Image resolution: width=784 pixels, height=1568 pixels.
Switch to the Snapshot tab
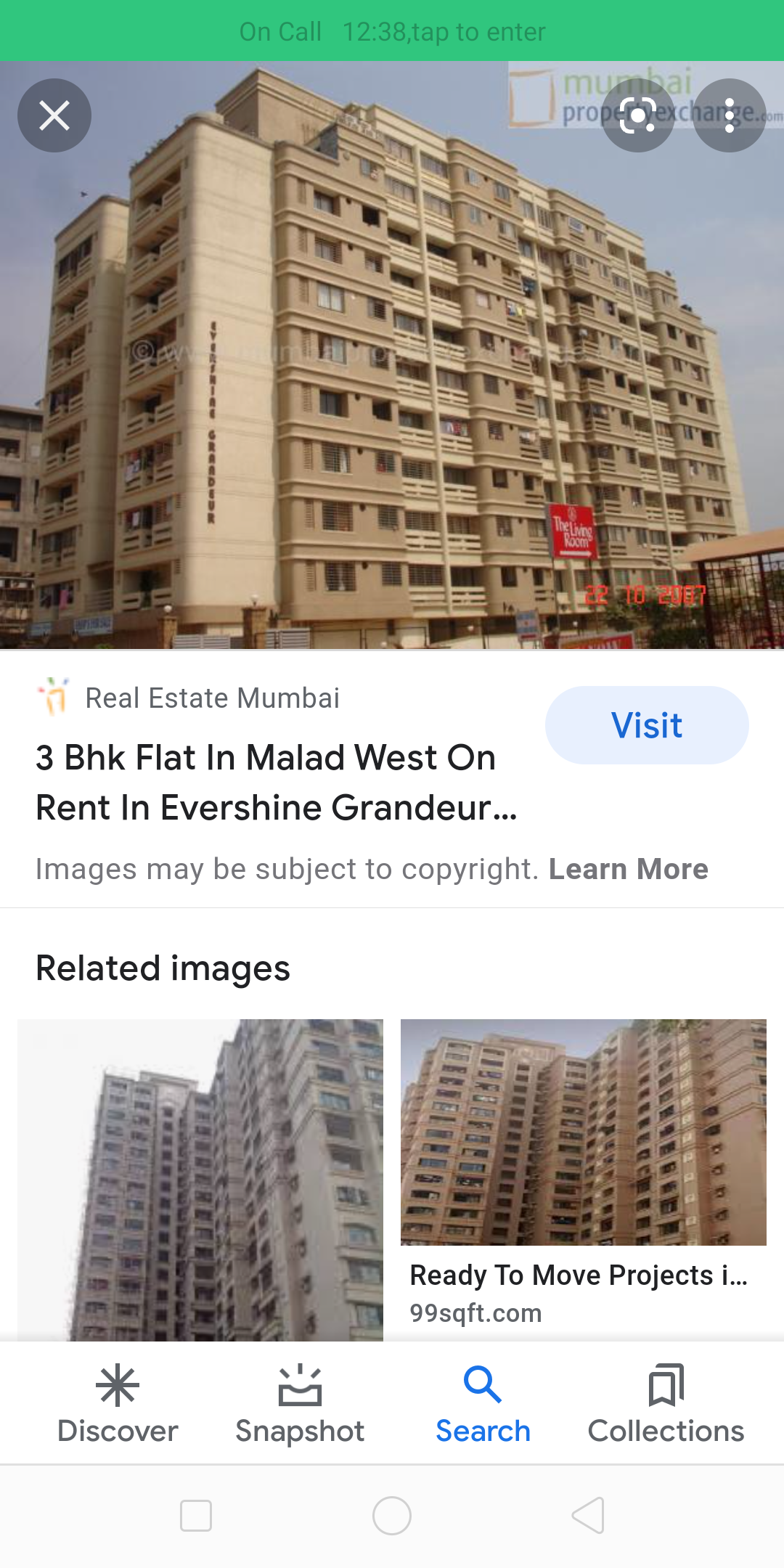click(x=300, y=1405)
